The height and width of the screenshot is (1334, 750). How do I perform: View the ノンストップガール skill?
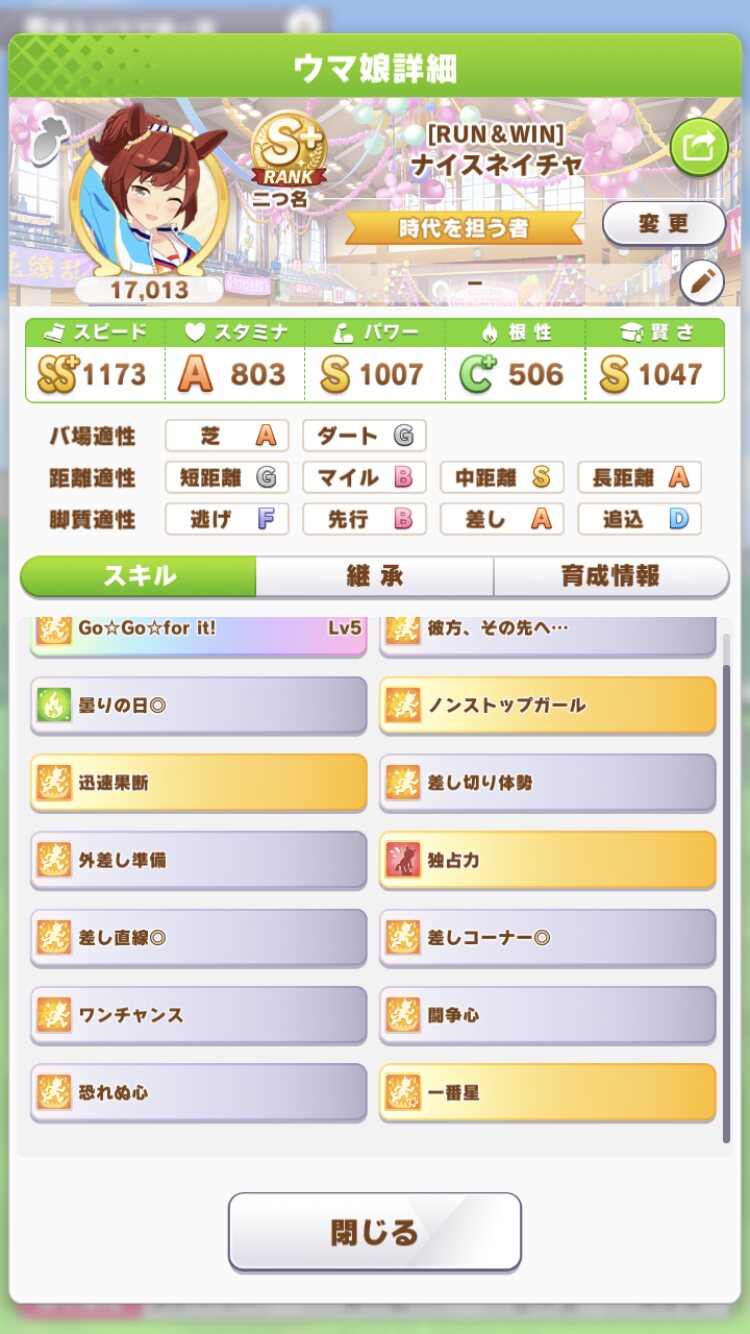548,705
